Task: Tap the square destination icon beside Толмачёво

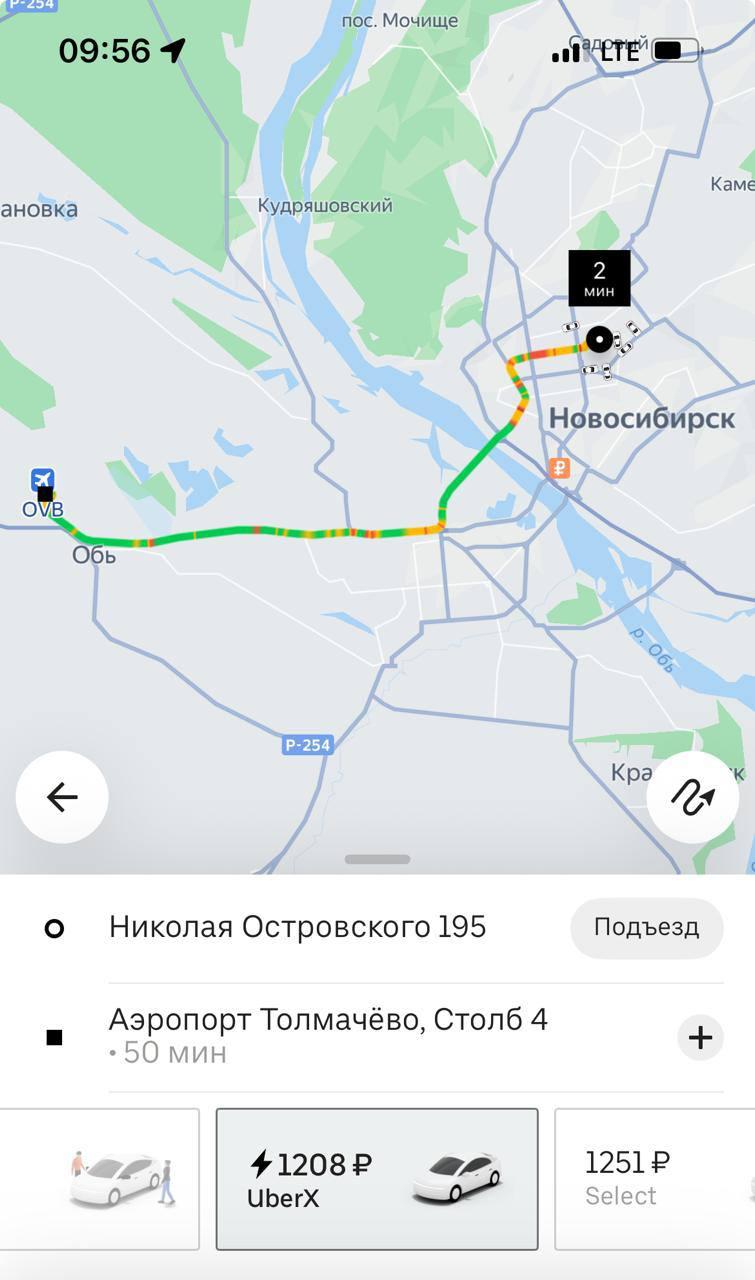Action: point(53,1037)
